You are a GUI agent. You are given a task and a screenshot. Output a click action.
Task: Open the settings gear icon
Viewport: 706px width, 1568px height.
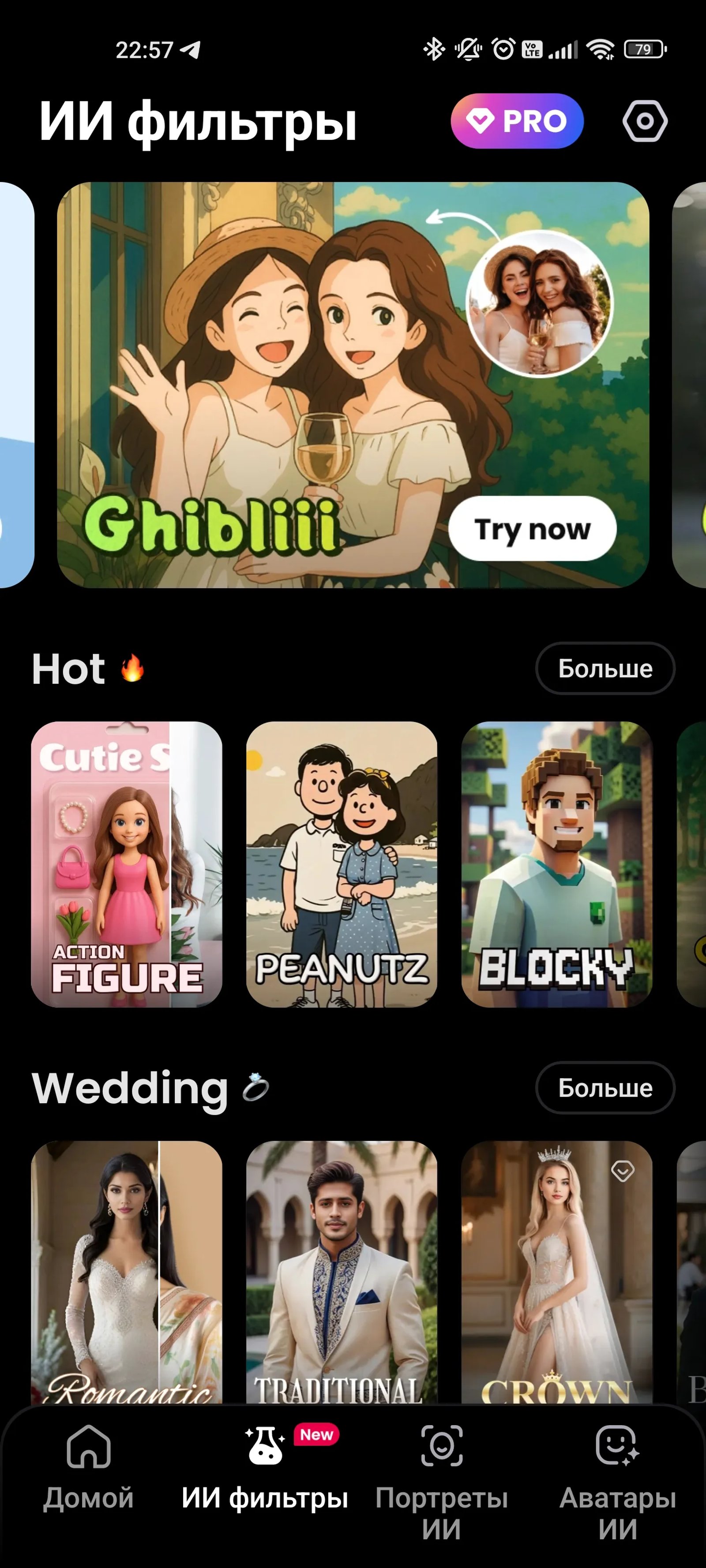(645, 121)
